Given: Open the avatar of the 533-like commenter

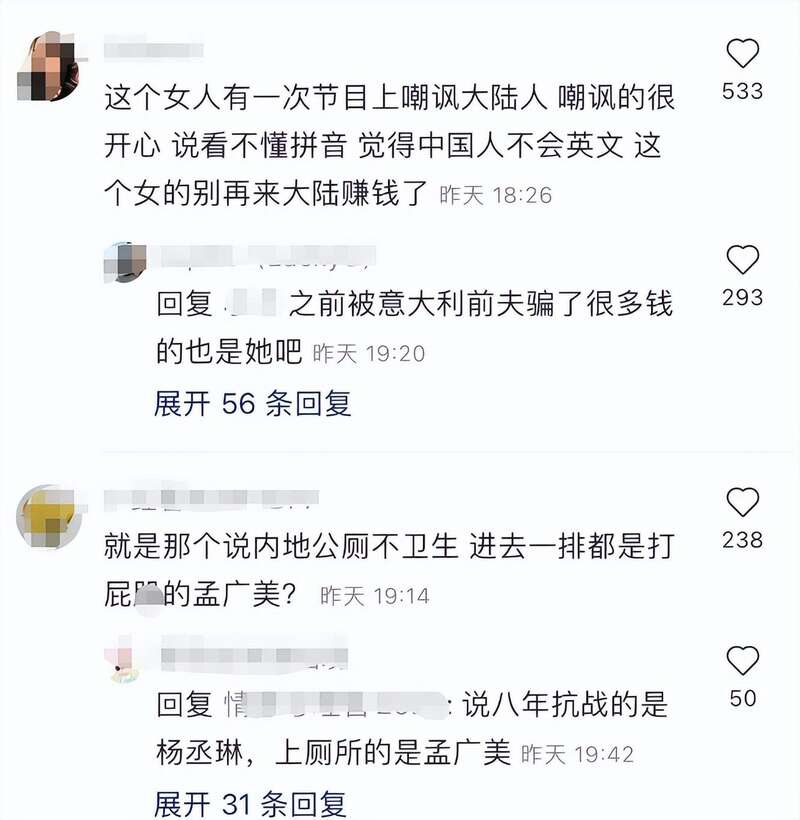Looking at the screenshot, I should point(50,66).
